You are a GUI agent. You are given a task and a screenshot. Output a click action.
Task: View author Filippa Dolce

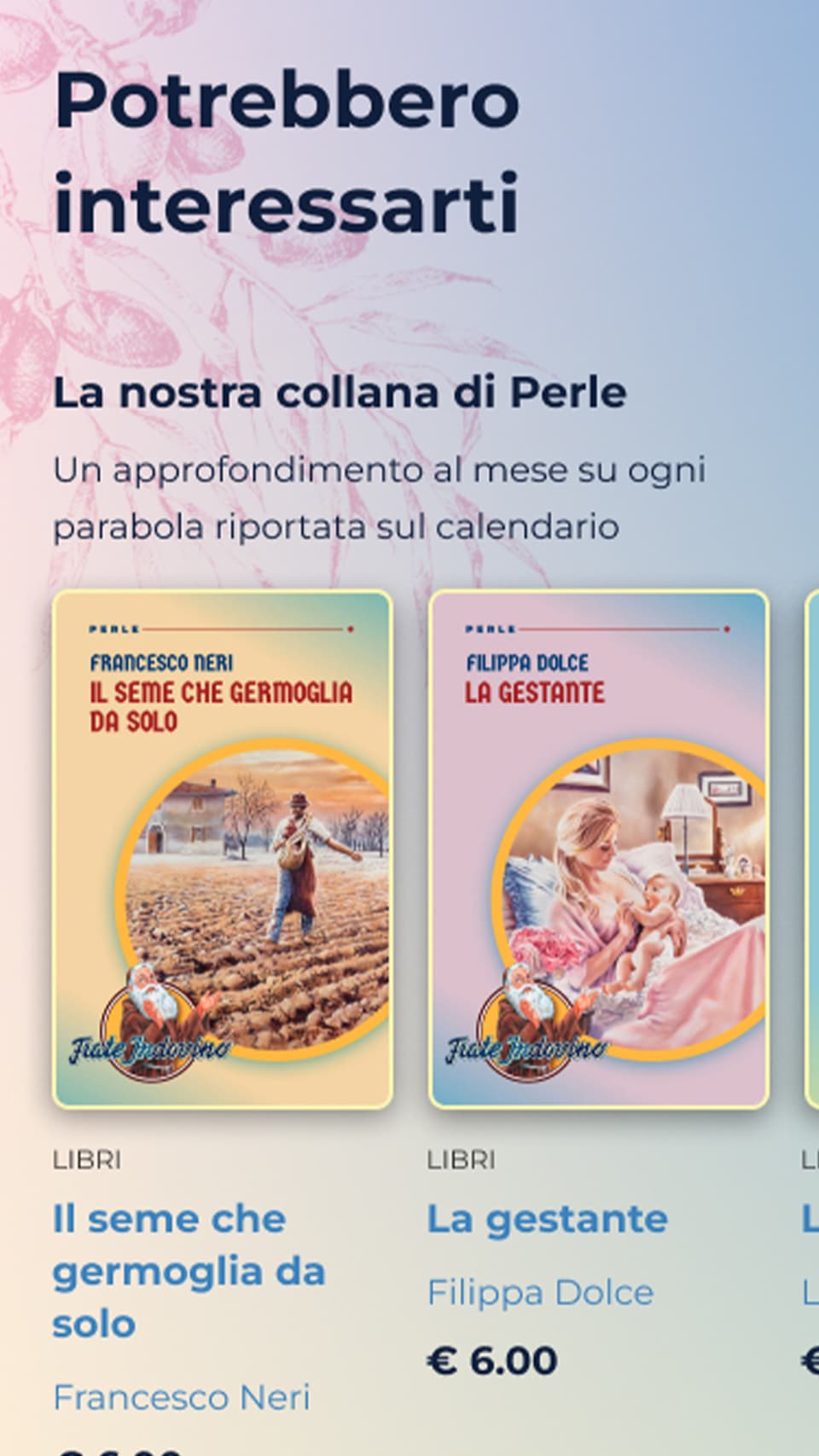pos(540,1292)
